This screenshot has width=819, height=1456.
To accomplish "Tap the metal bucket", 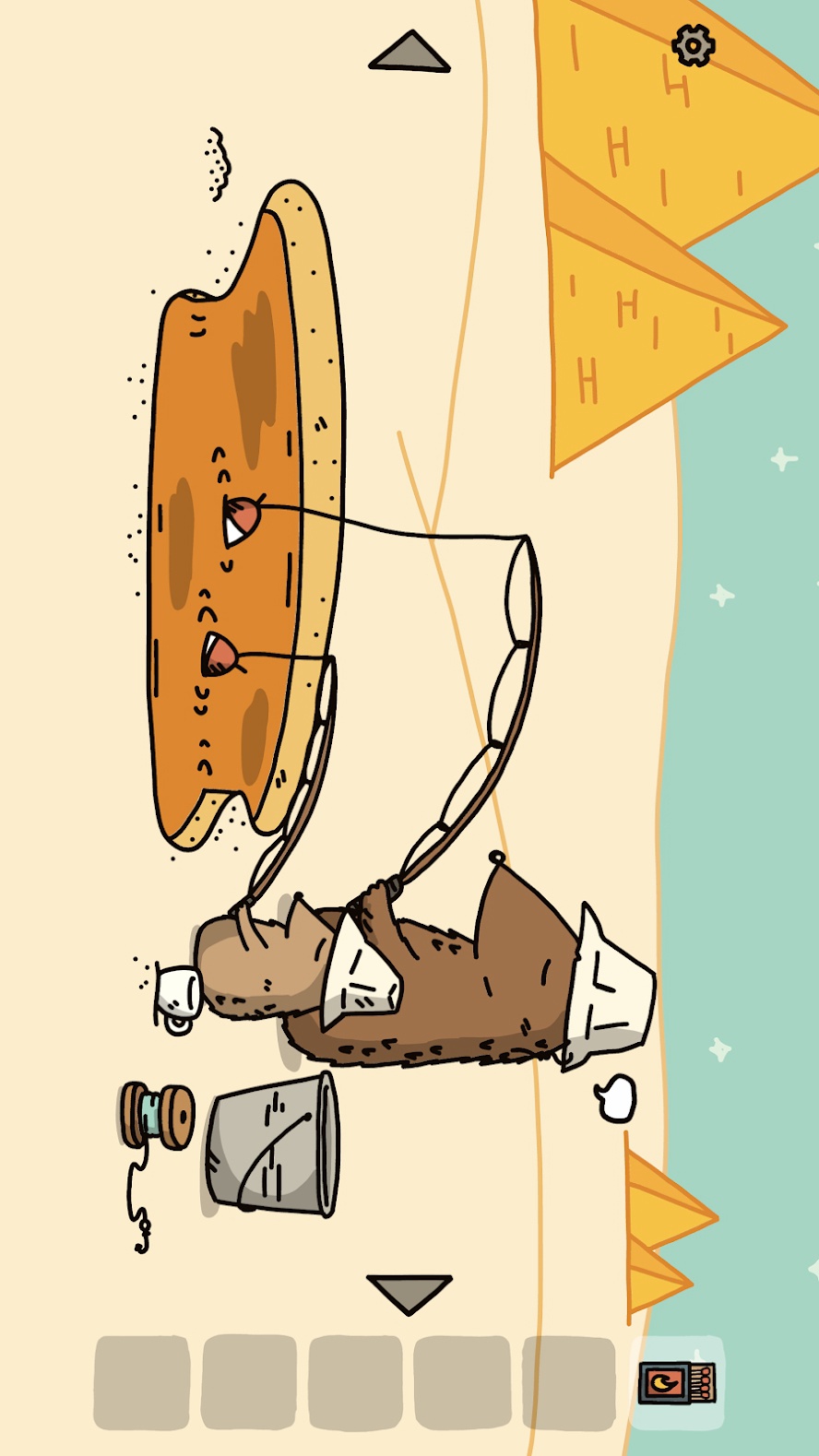I will [273, 1144].
